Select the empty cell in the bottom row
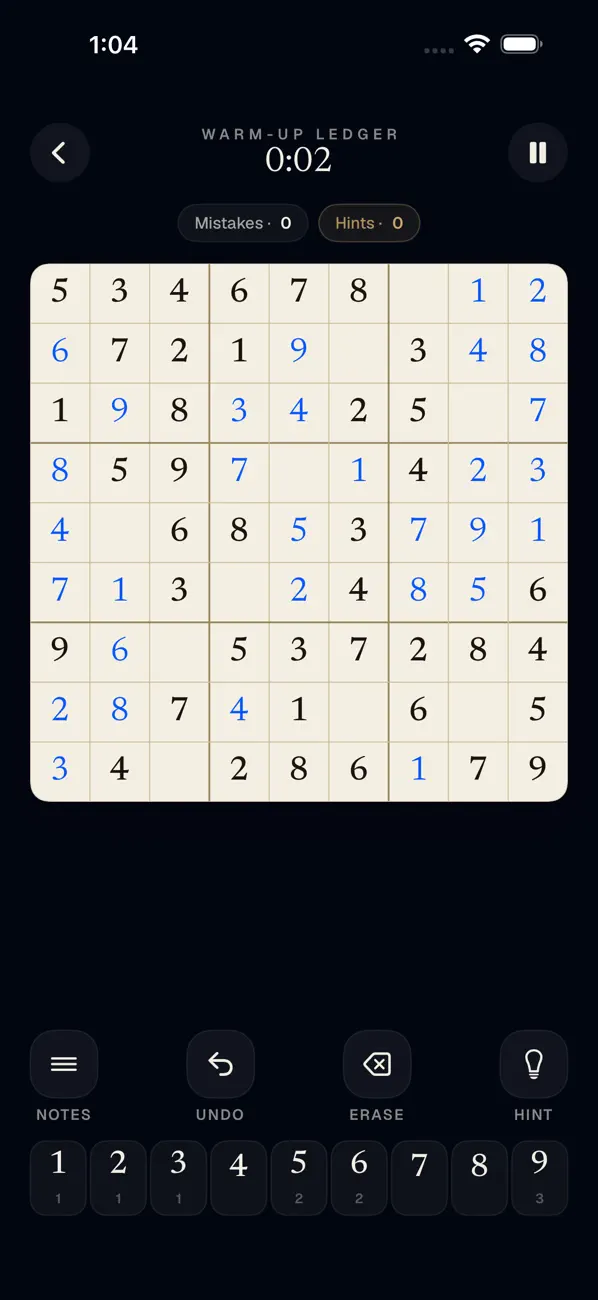598x1300 pixels. (x=179, y=771)
